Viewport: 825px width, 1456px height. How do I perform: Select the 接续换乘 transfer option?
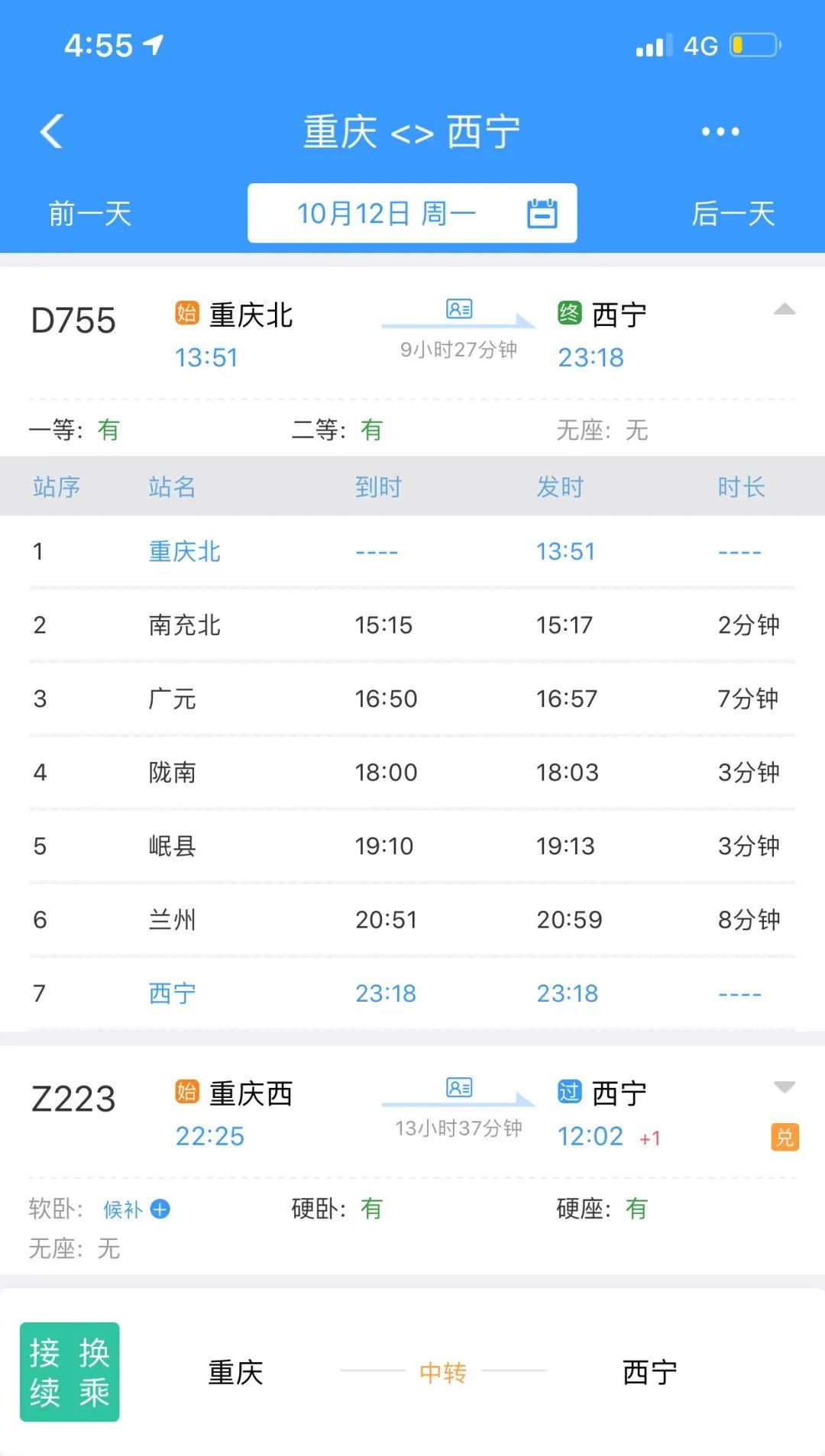click(x=69, y=1370)
